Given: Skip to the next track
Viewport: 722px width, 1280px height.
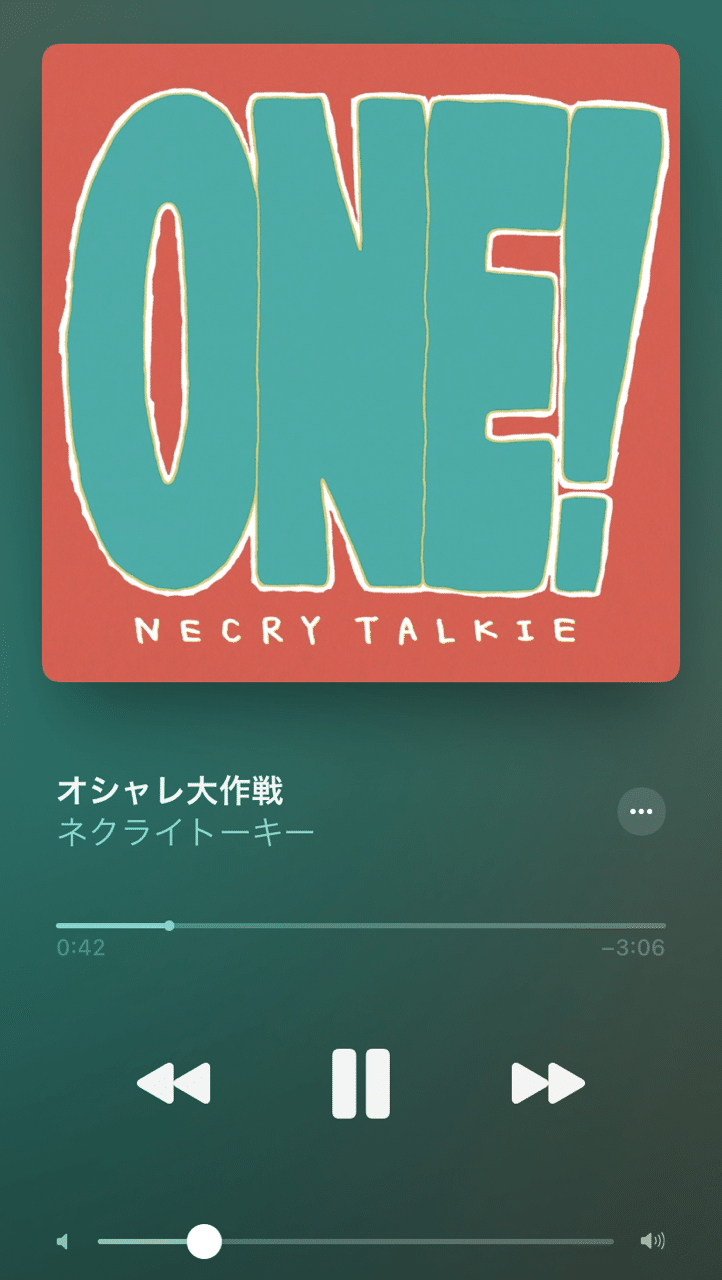Looking at the screenshot, I should [548, 1083].
